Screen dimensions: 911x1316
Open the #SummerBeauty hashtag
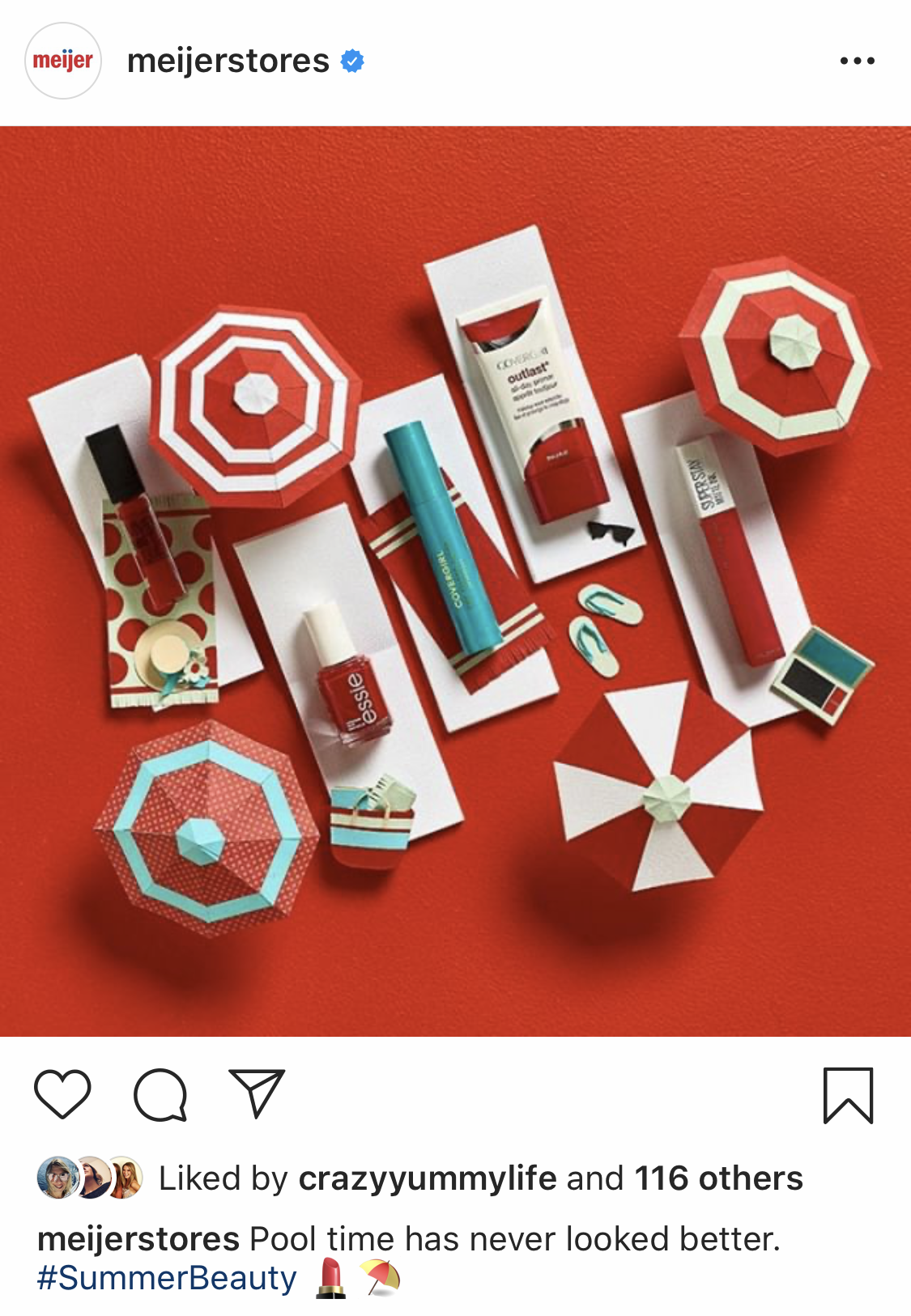[x=167, y=1278]
